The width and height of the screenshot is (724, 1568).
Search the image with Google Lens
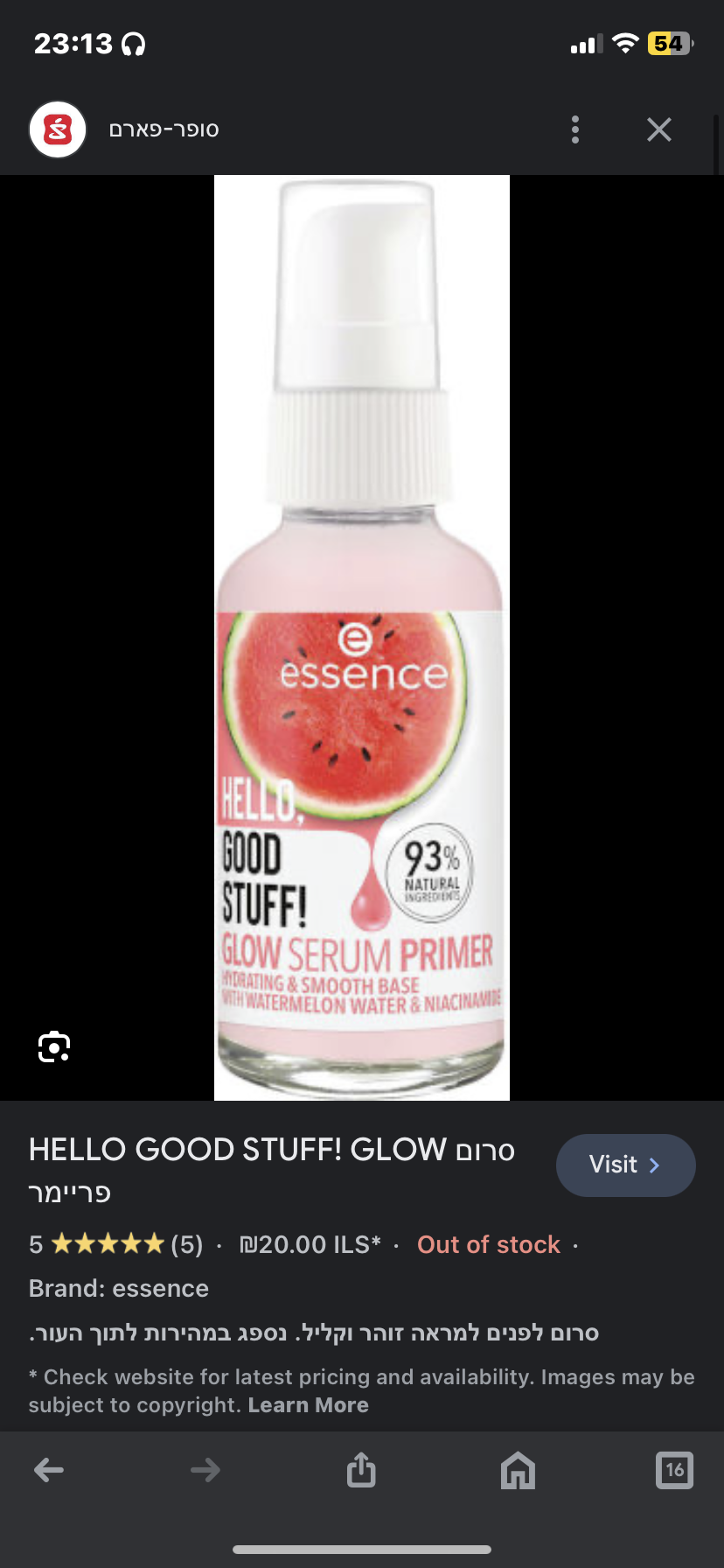[54, 1046]
